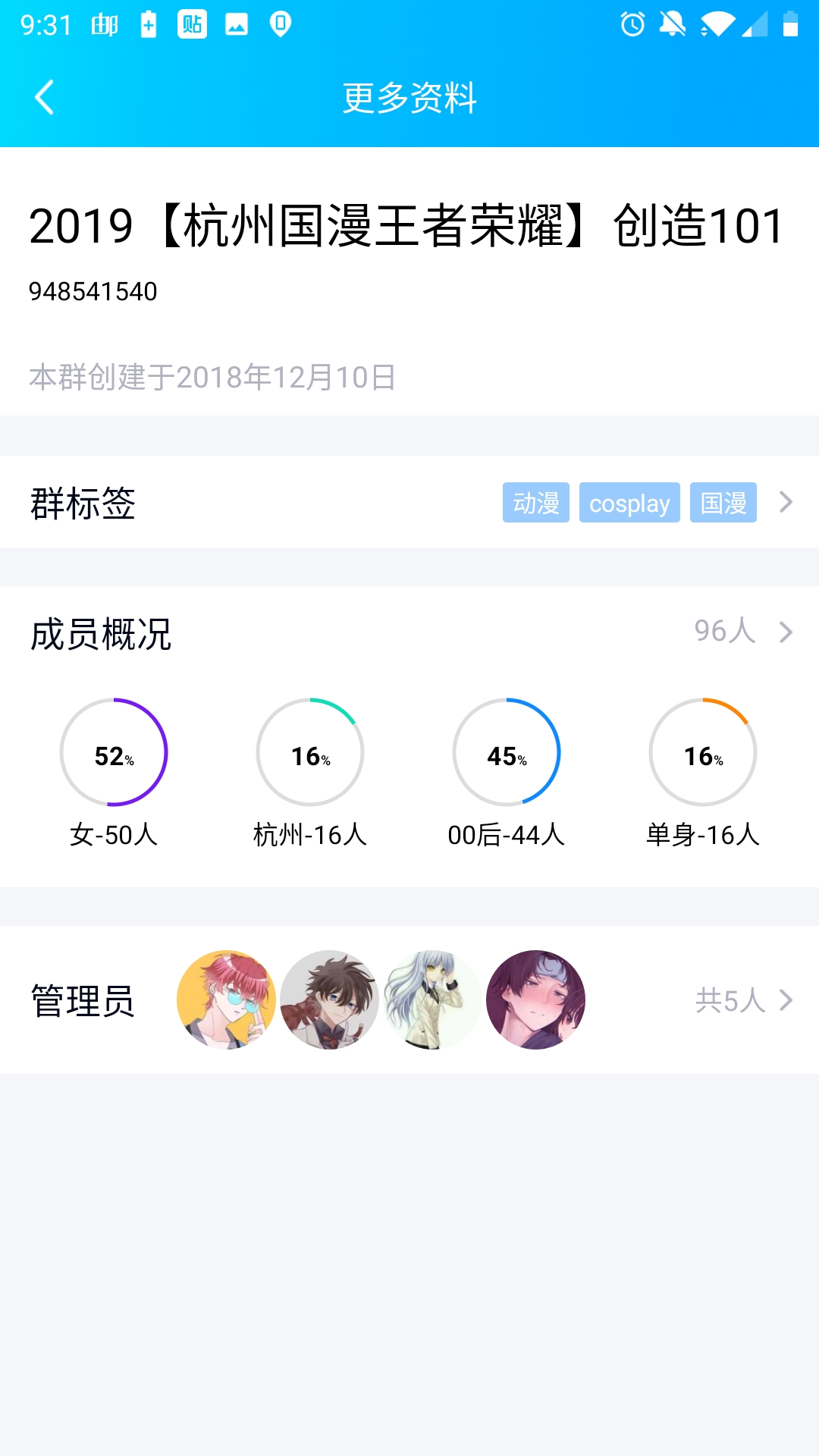Go back from 更多资料 page

[45, 97]
